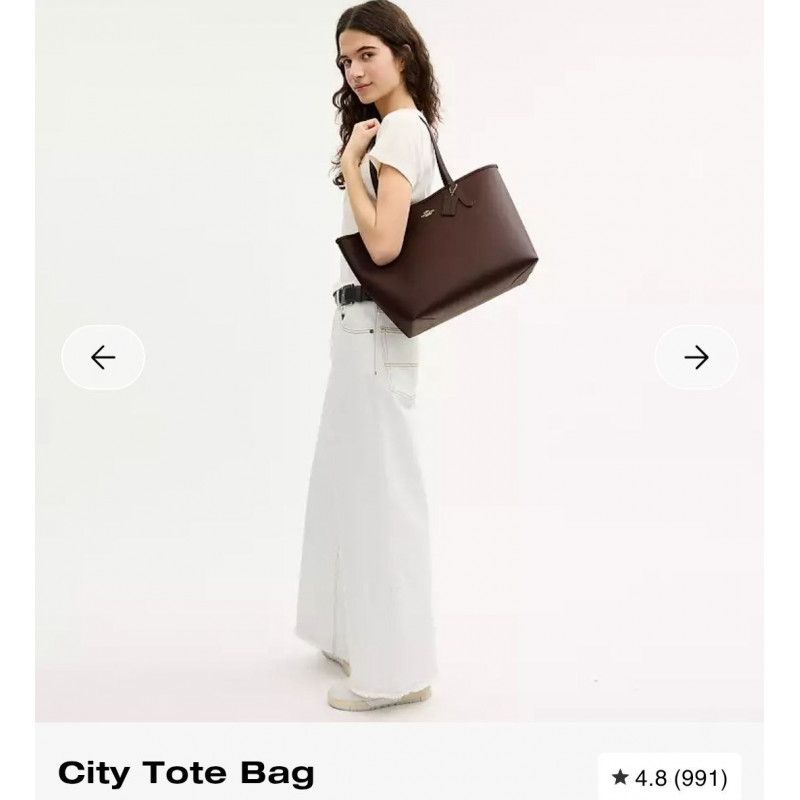Open the 4.8 star rating reviews
Viewport: 800px width, 800px height.
pos(669,777)
